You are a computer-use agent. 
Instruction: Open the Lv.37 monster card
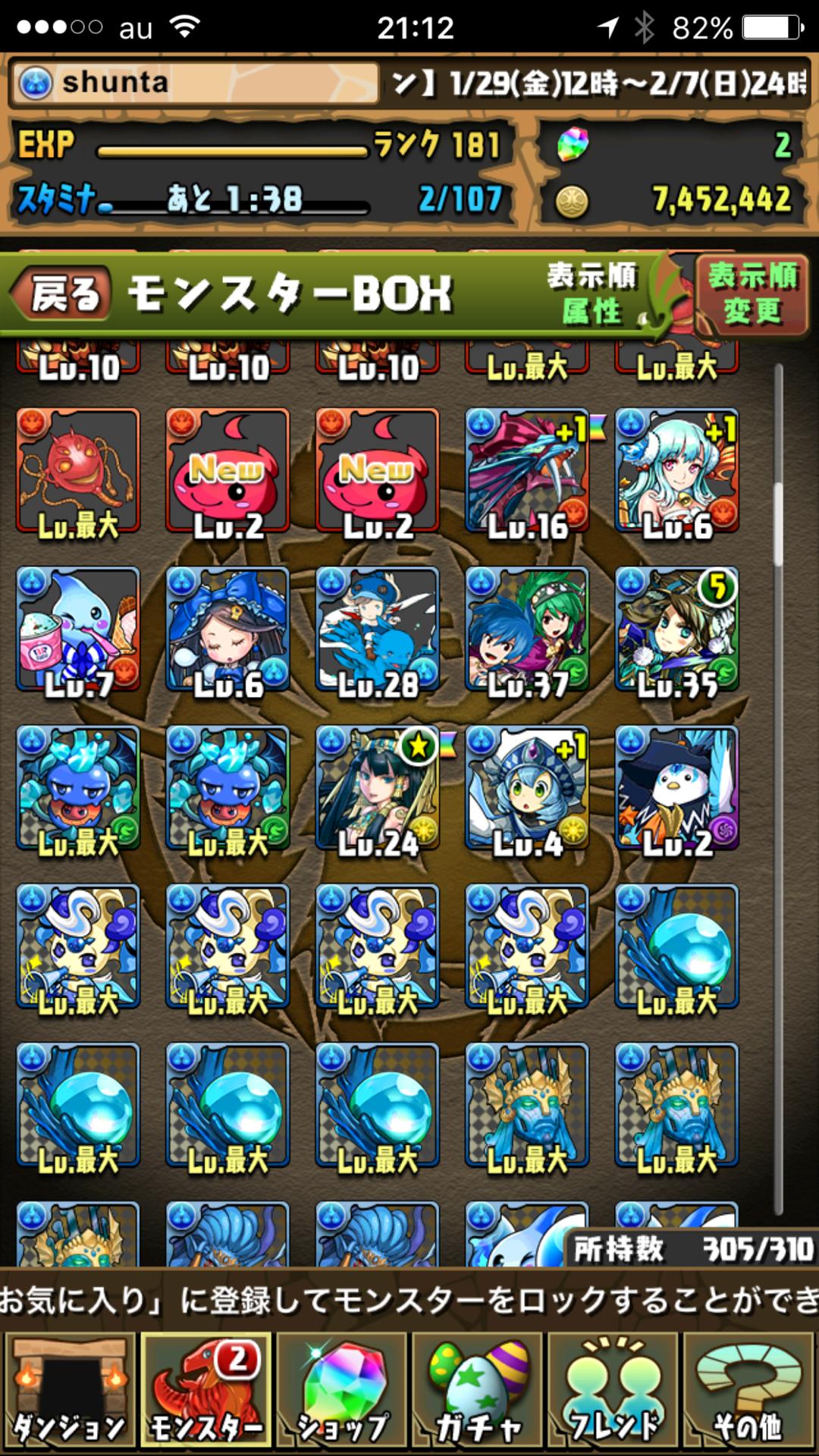[527, 629]
